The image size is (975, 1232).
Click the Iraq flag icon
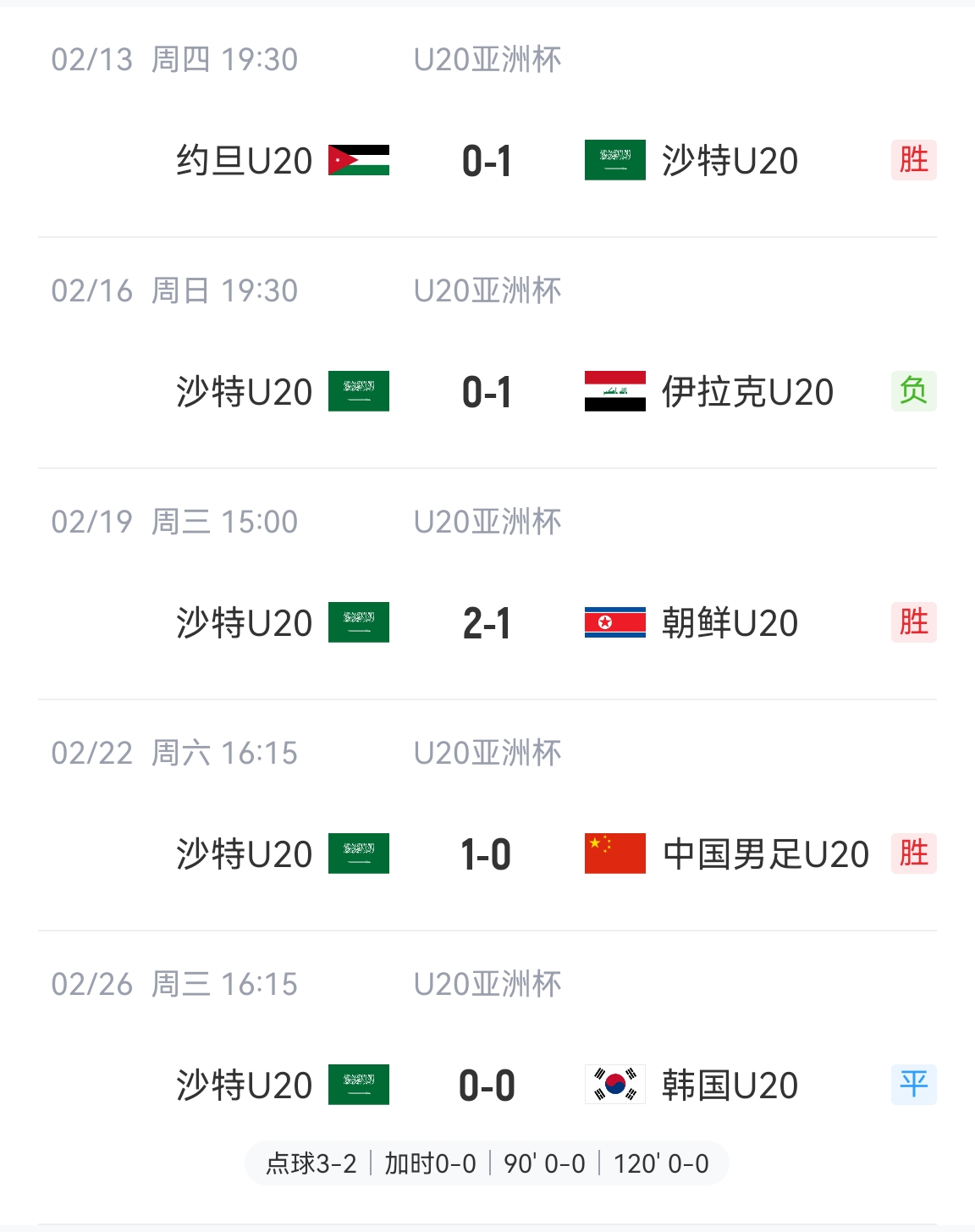tap(615, 391)
